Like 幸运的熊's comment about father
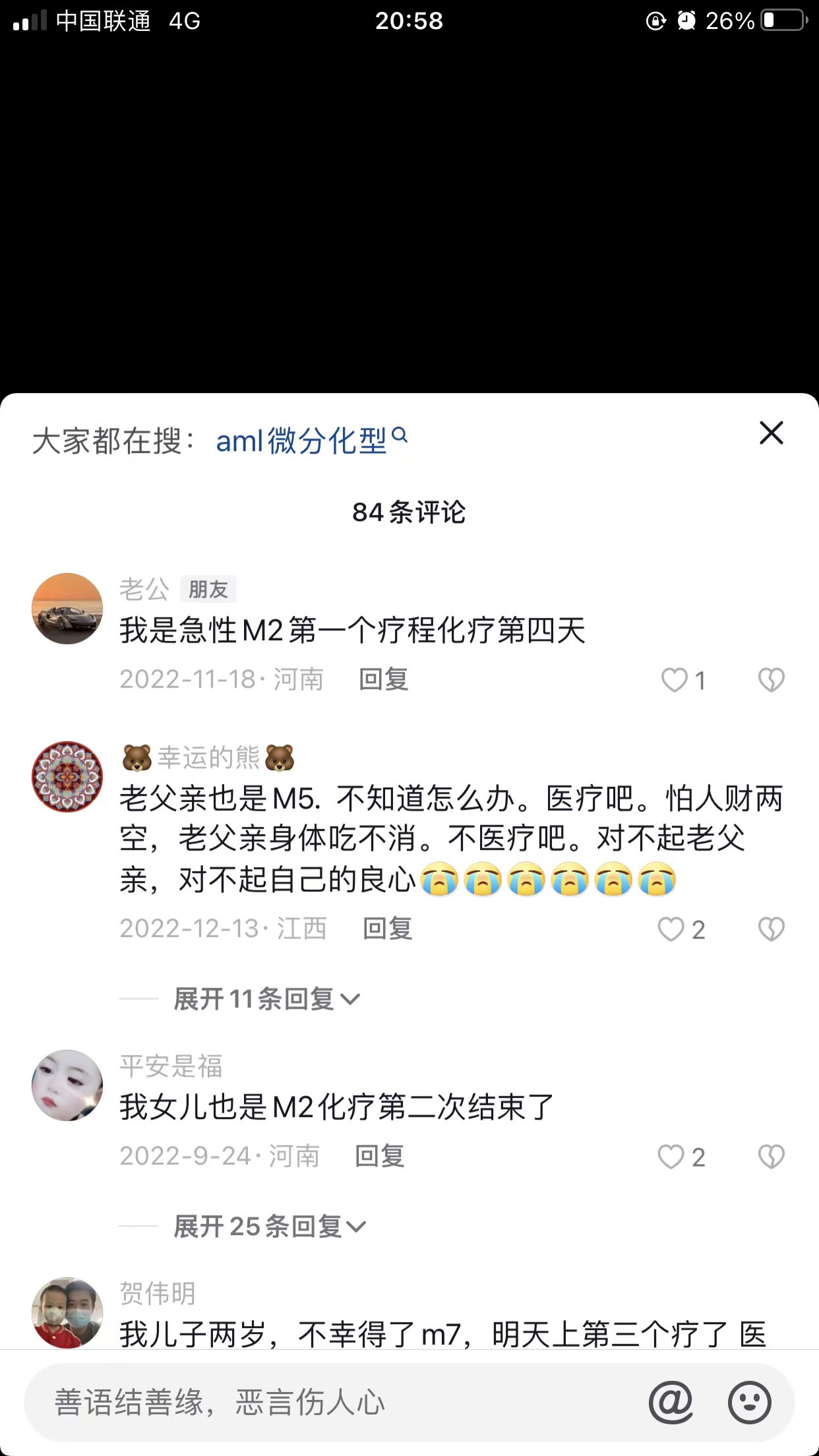Viewport: 819px width, 1456px height. point(671,929)
